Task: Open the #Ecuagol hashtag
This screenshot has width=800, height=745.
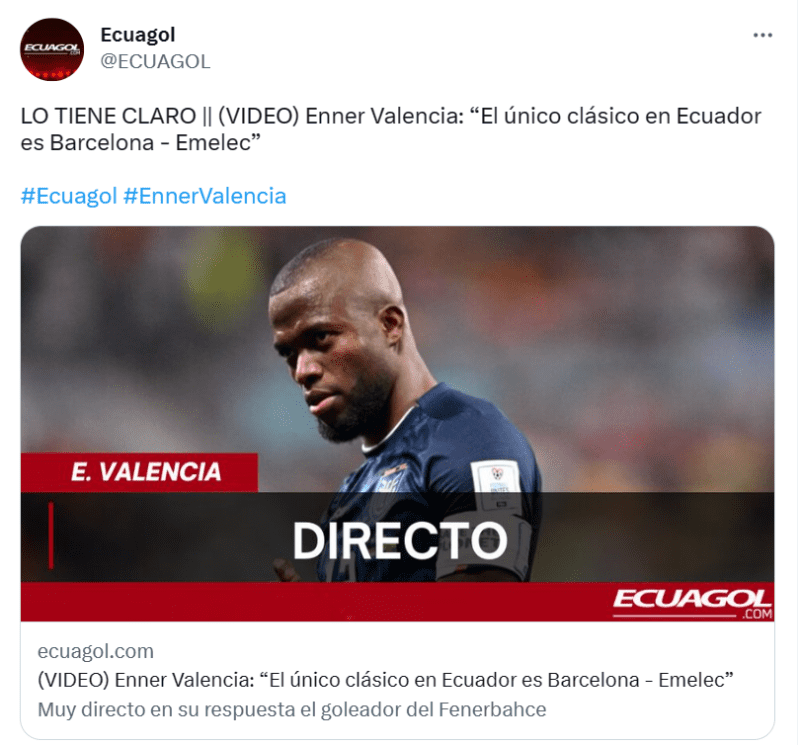Action: [69, 196]
